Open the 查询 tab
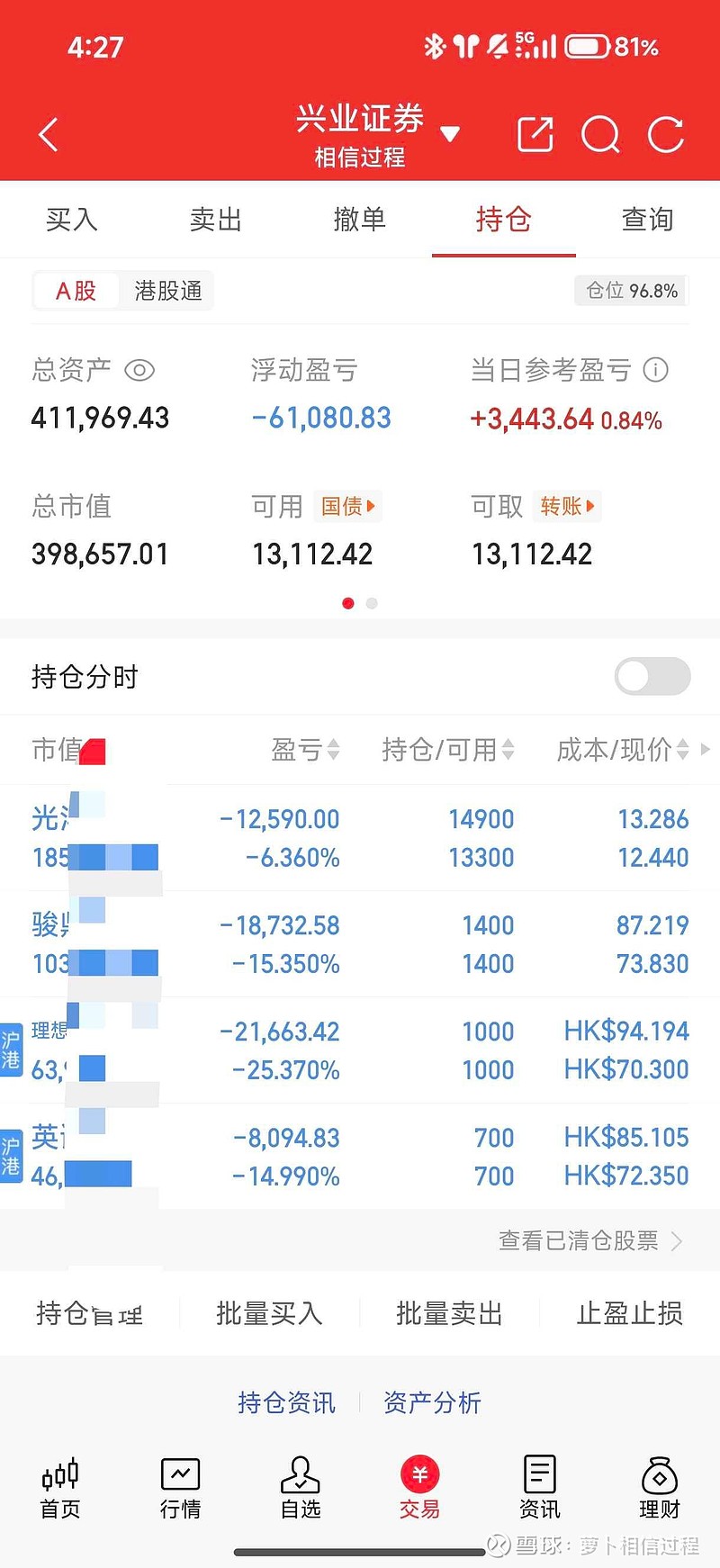Viewport: 720px width, 1568px height. 646,219
